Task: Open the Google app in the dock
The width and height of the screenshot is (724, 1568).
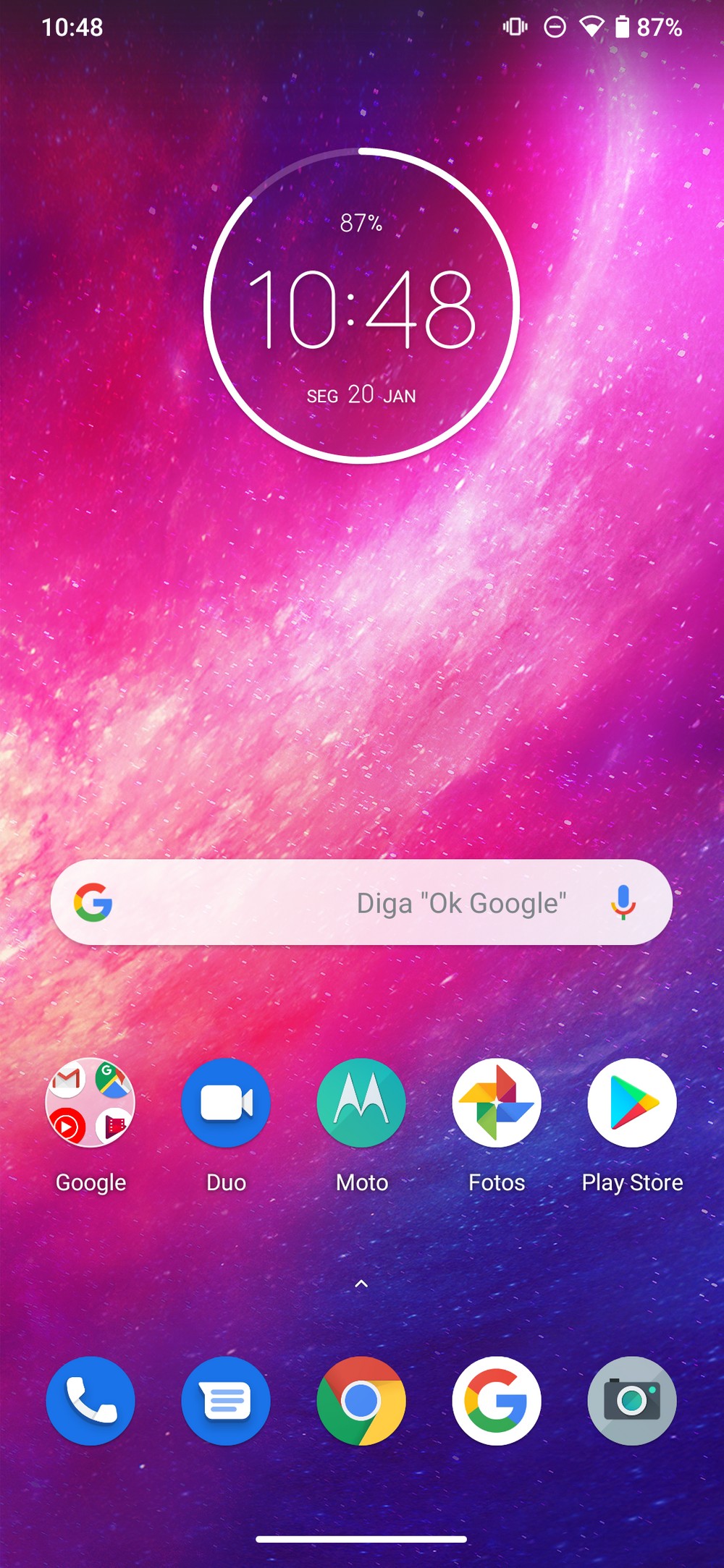Action: tap(497, 1401)
